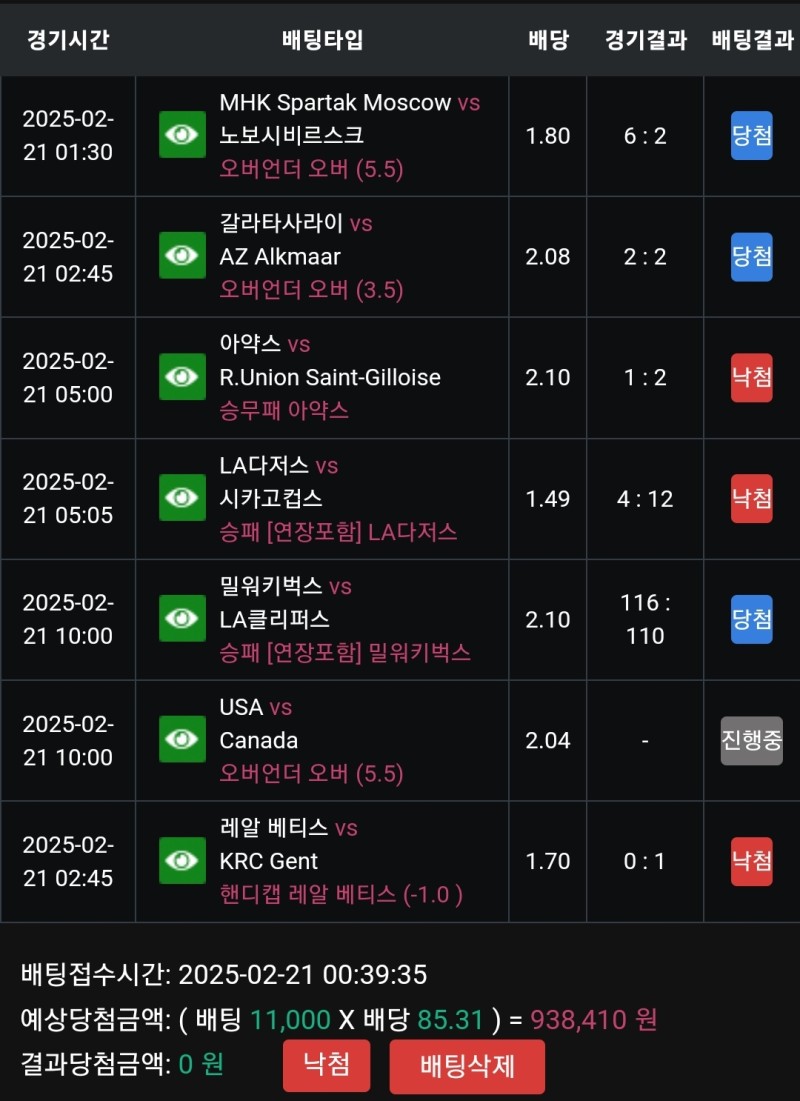Tap the eye icon for MHK Spartak Moscow match
This screenshot has height=1101, width=800.
[x=182, y=135]
